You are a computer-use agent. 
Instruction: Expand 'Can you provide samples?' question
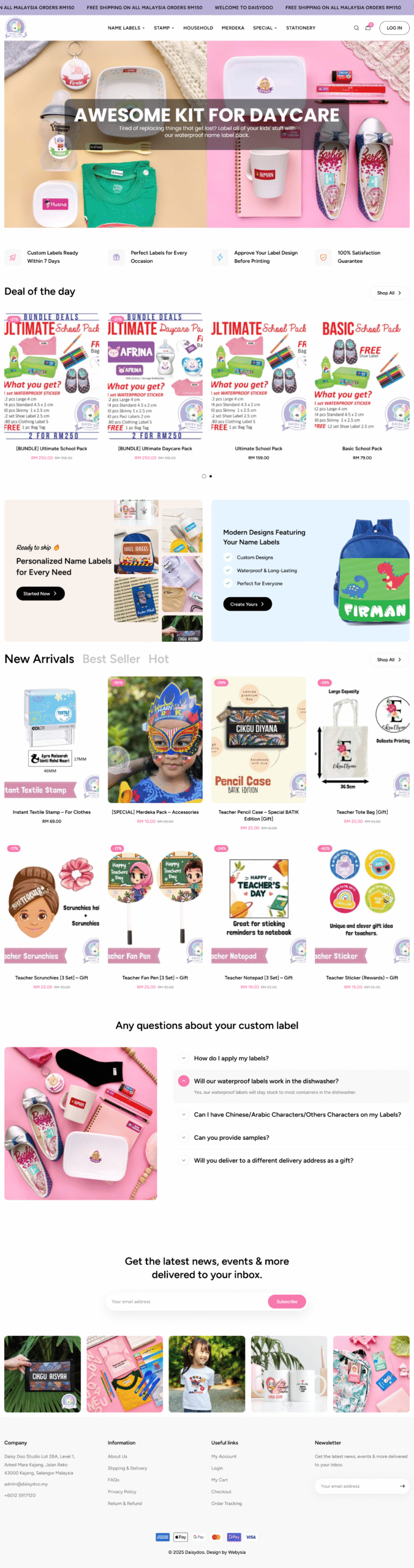(x=231, y=1137)
